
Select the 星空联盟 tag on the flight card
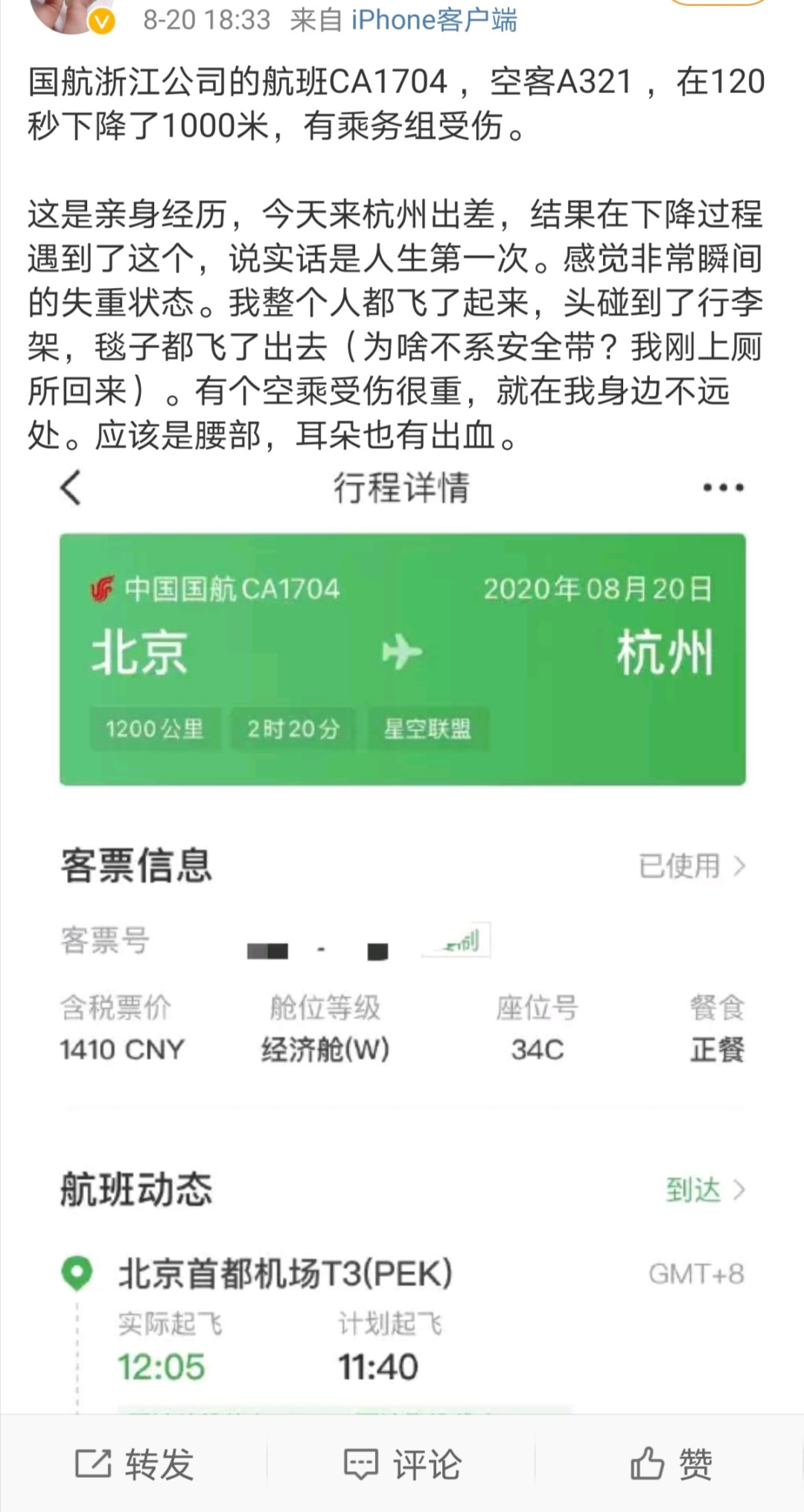coord(428,728)
